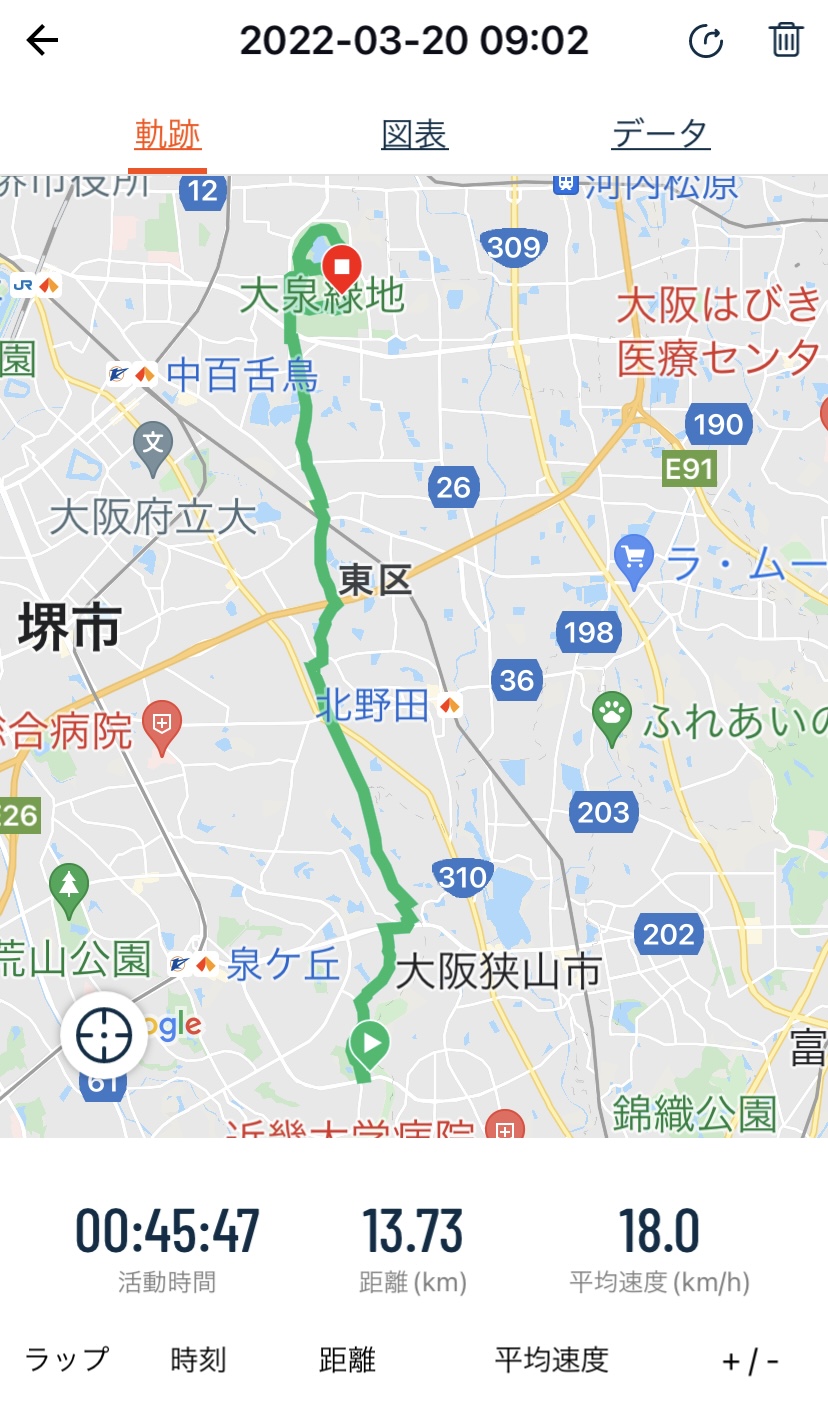Delete this activity with trash icon
Image resolution: width=828 pixels, height=1421 pixels.
pyautogui.click(x=786, y=40)
